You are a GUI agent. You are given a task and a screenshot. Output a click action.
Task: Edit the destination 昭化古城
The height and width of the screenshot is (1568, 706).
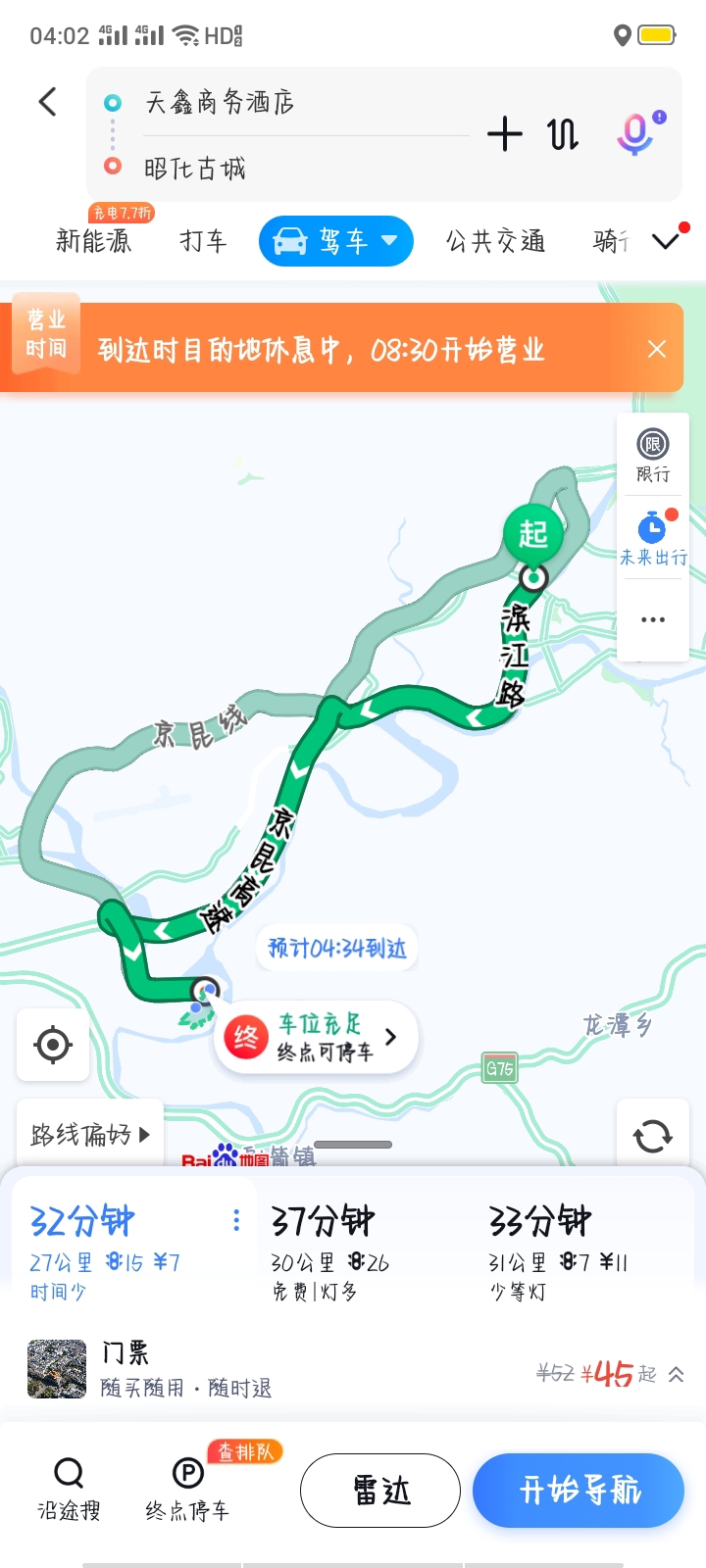coord(194,169)
